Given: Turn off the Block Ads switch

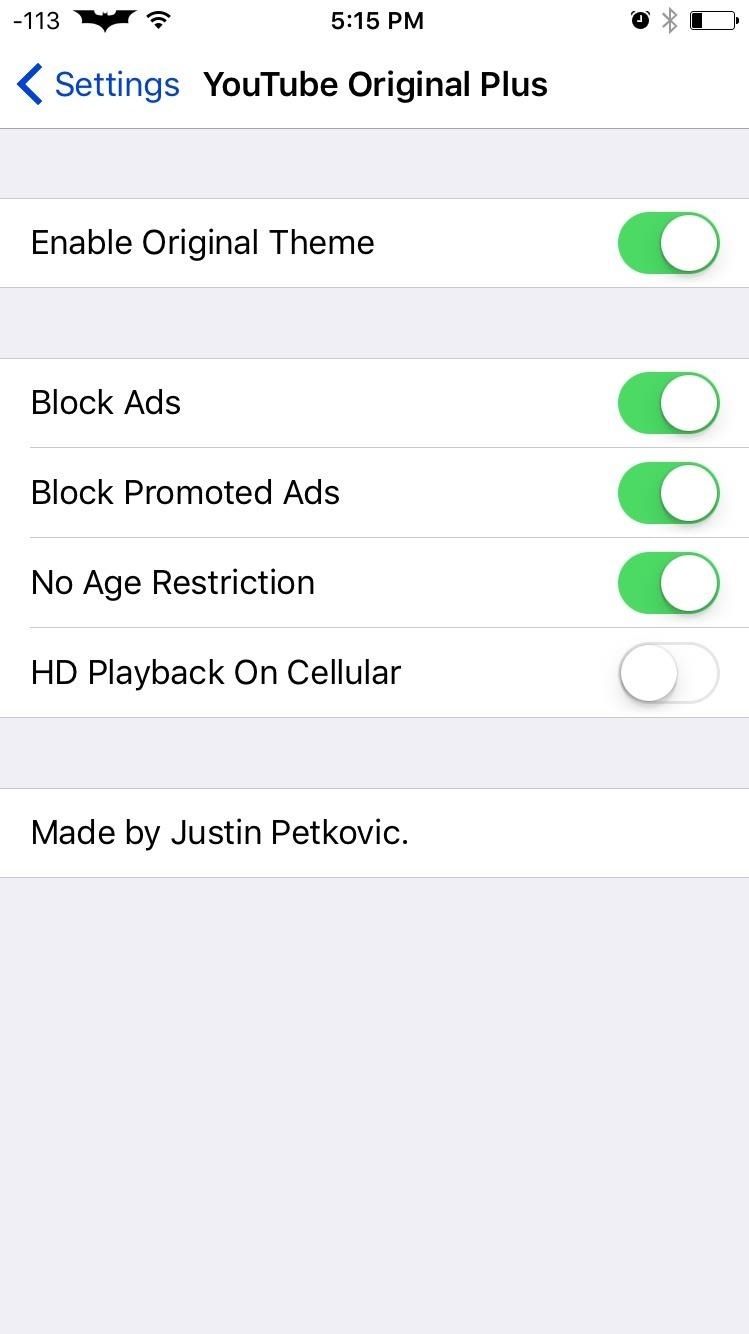Looking at the screenshot, I should coord(668,402).
